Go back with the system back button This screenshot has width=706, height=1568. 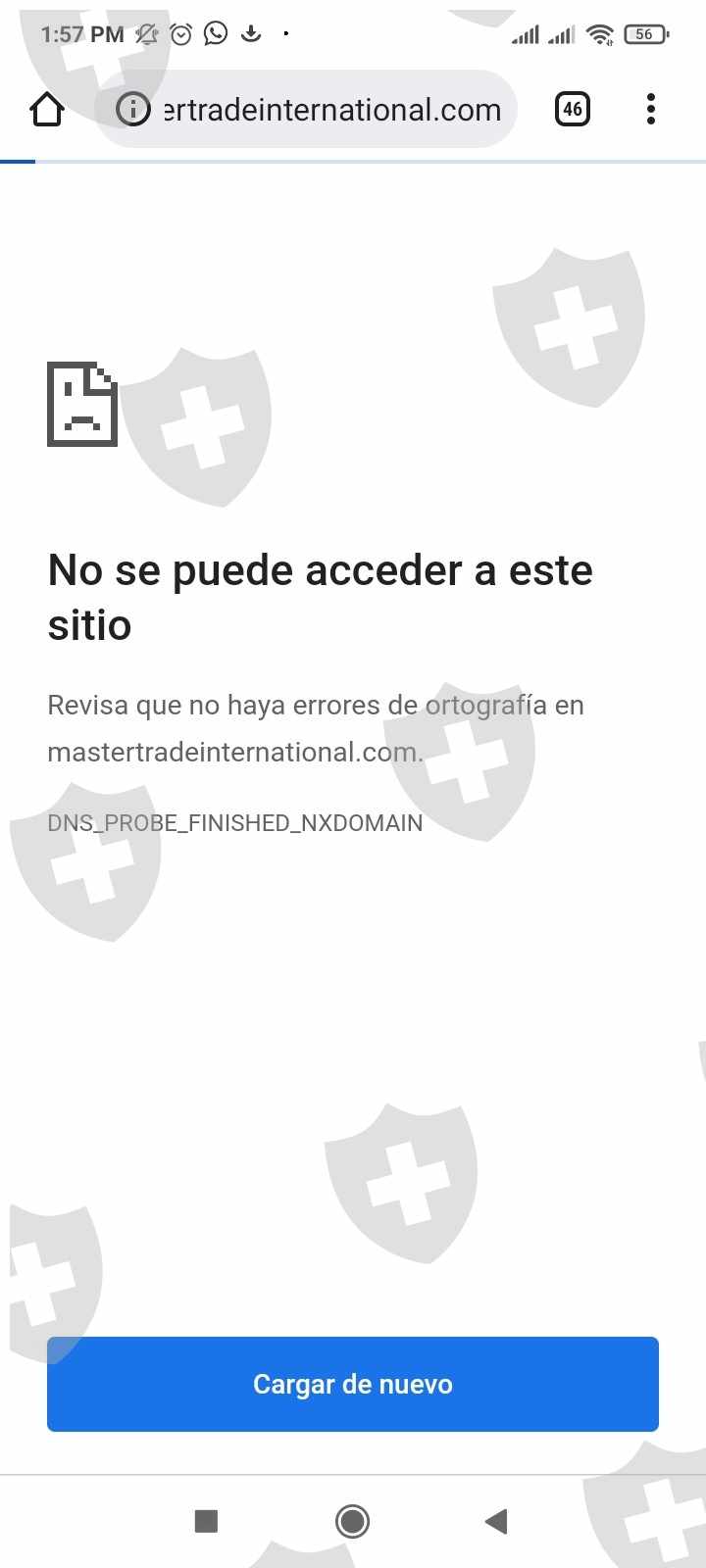click(x=496, y=1521)
